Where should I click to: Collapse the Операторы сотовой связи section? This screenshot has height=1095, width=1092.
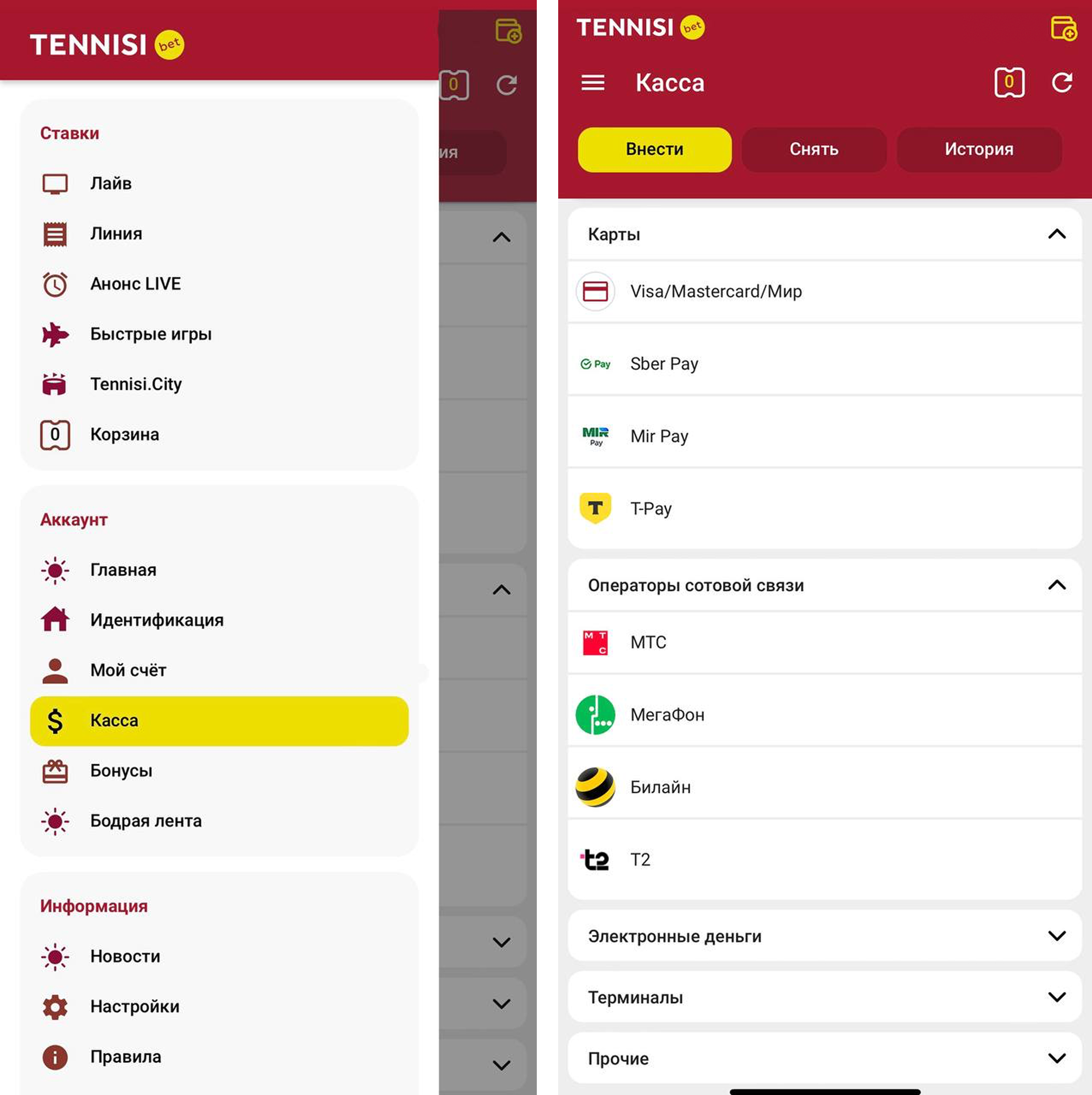pos(1056,585)
